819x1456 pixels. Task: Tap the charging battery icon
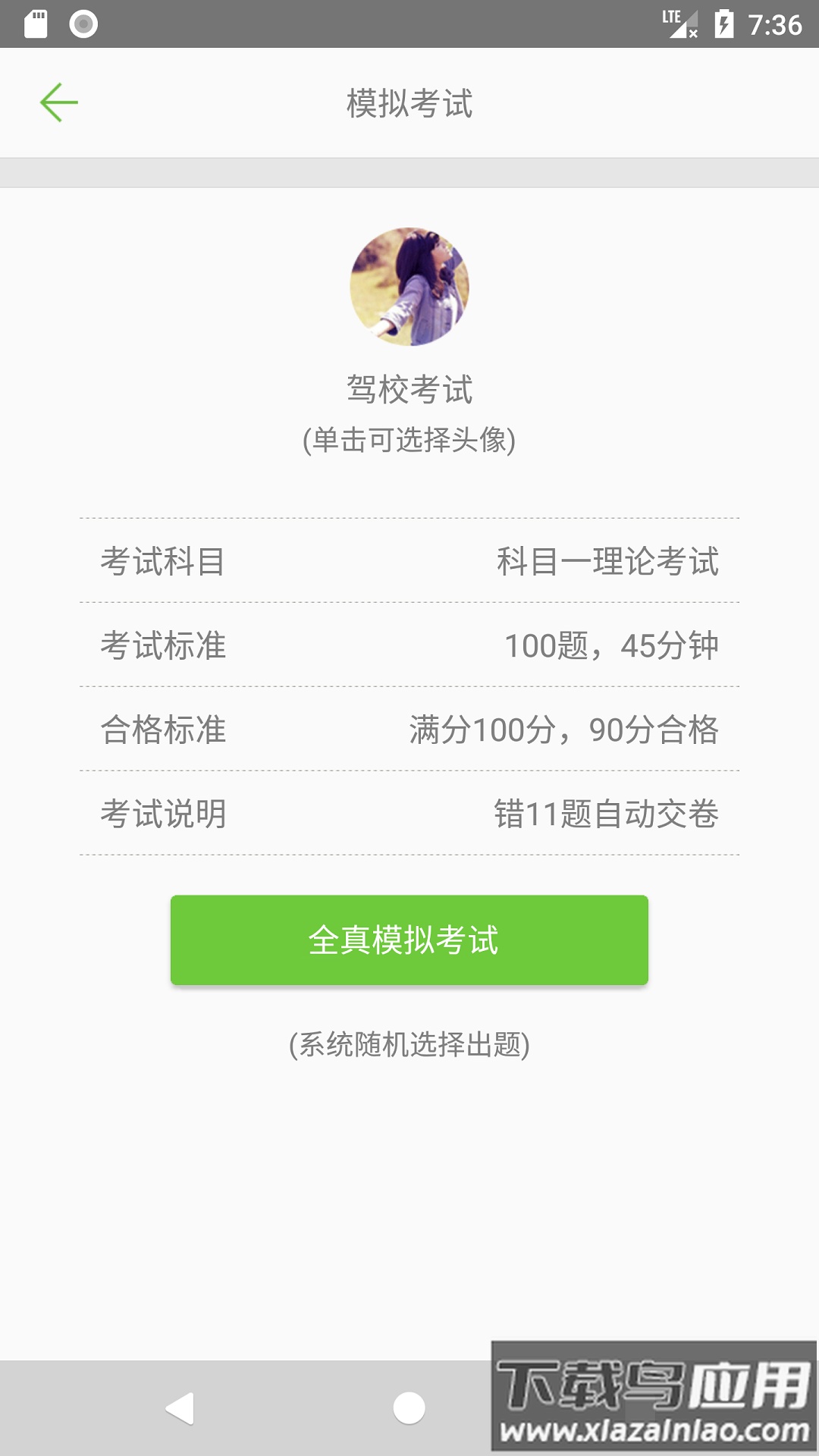[726, 23]
